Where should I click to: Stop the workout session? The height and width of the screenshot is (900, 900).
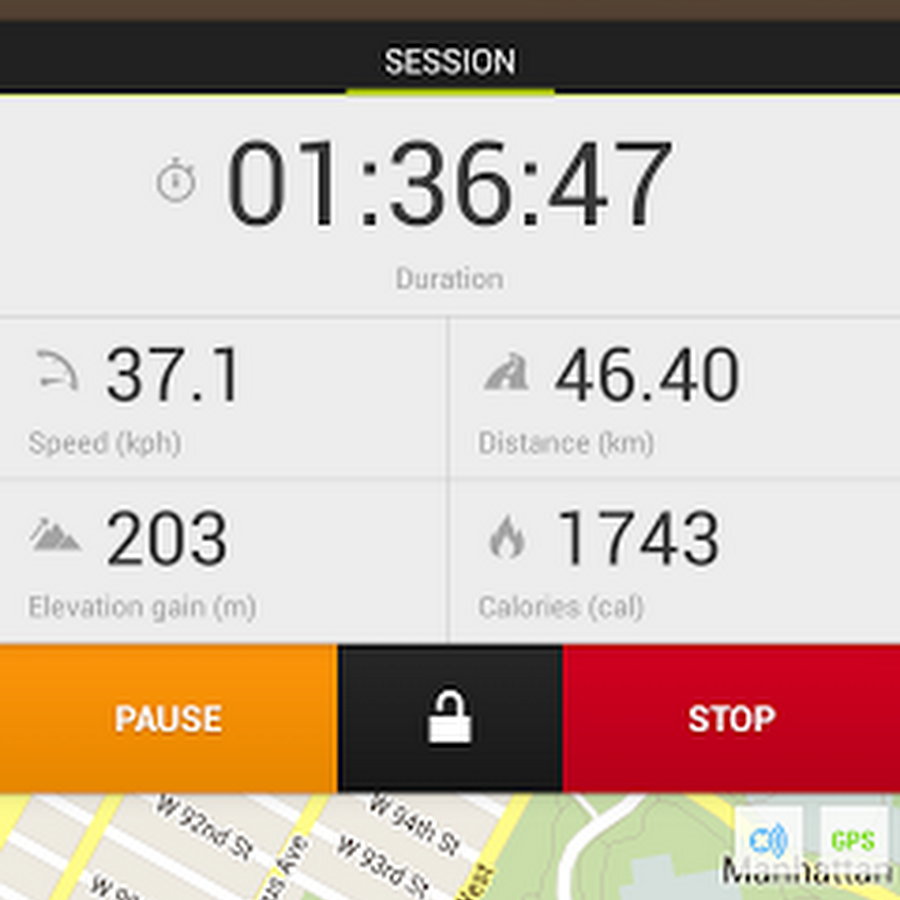[x=731, y=718]
